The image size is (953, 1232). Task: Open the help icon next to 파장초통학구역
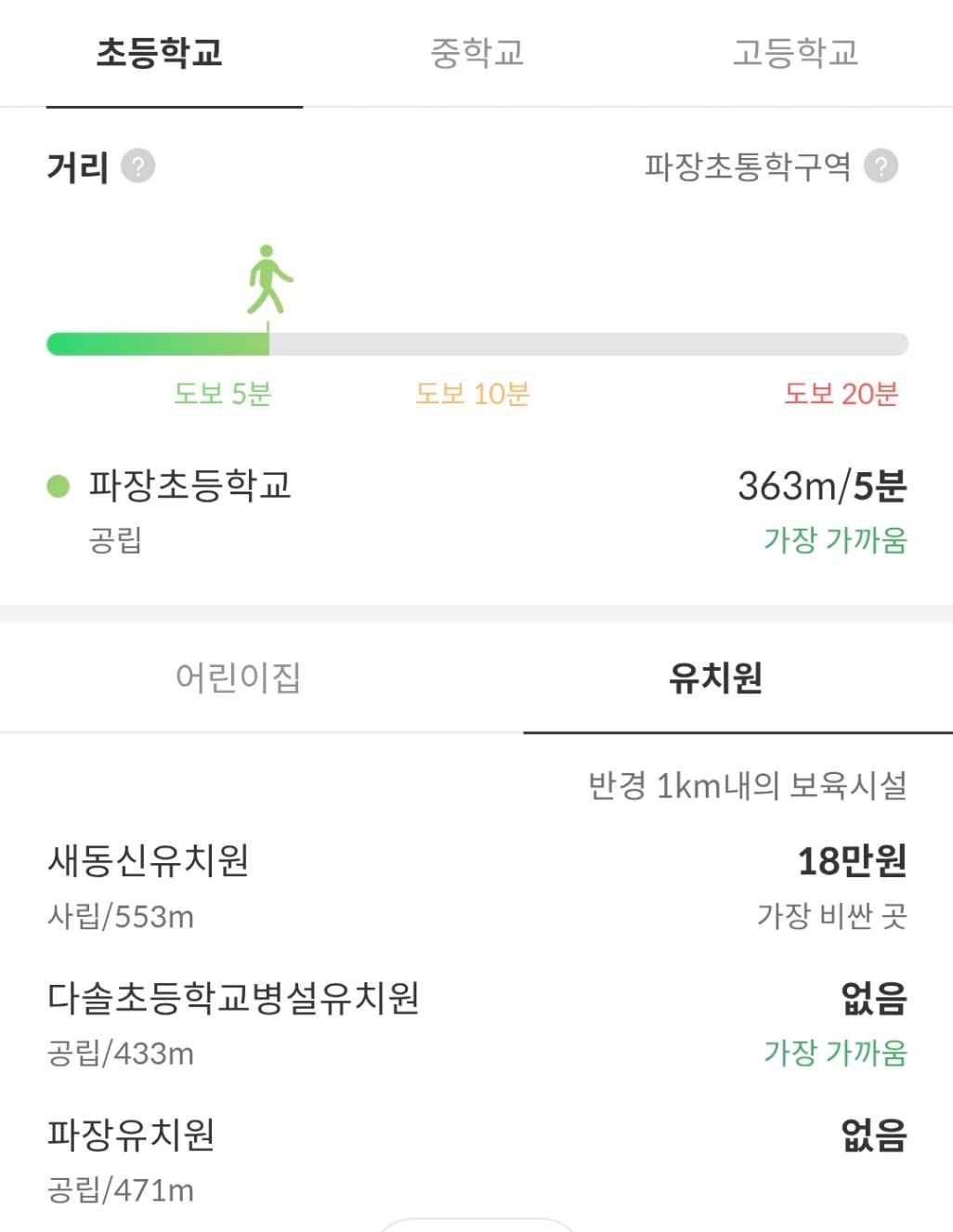coord(881,166)
